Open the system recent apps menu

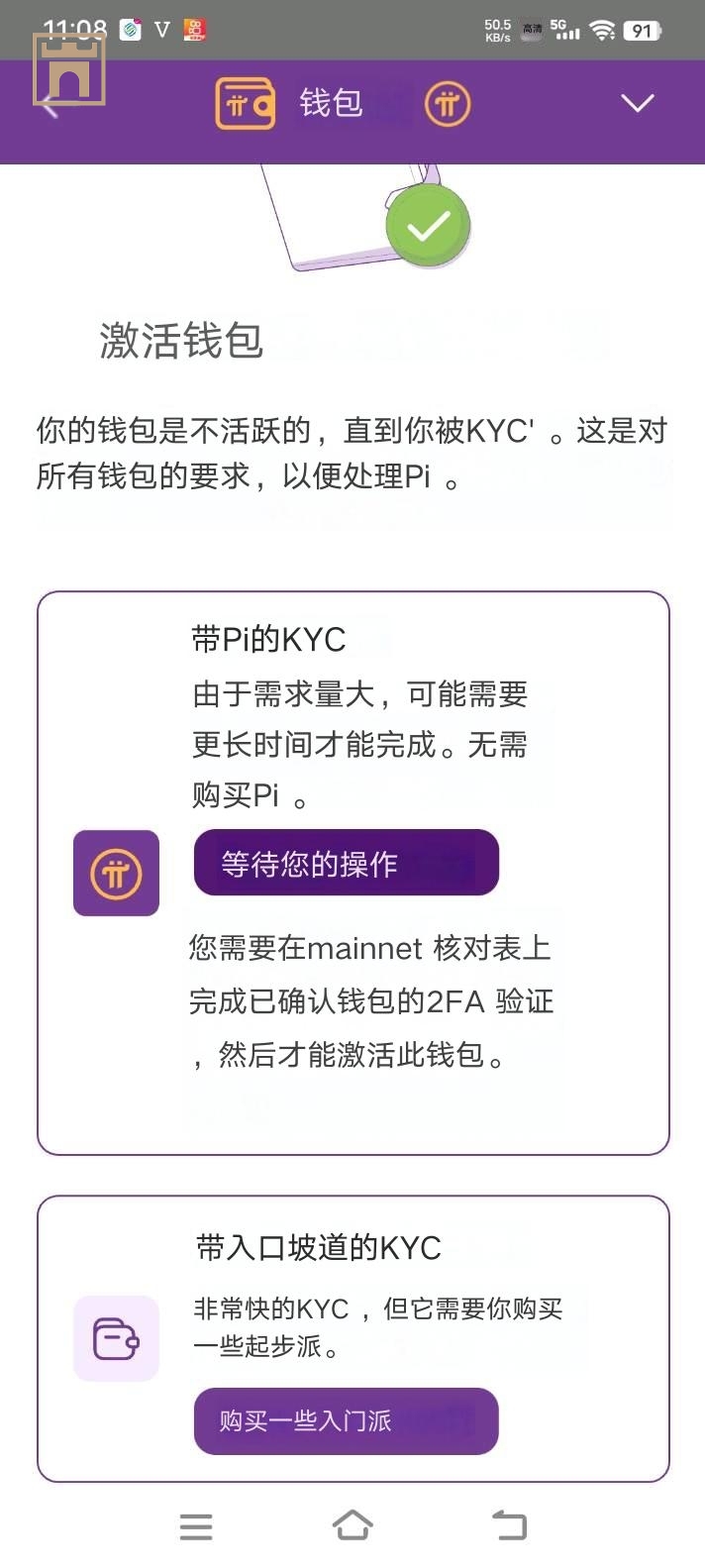tap(196, 1525)
